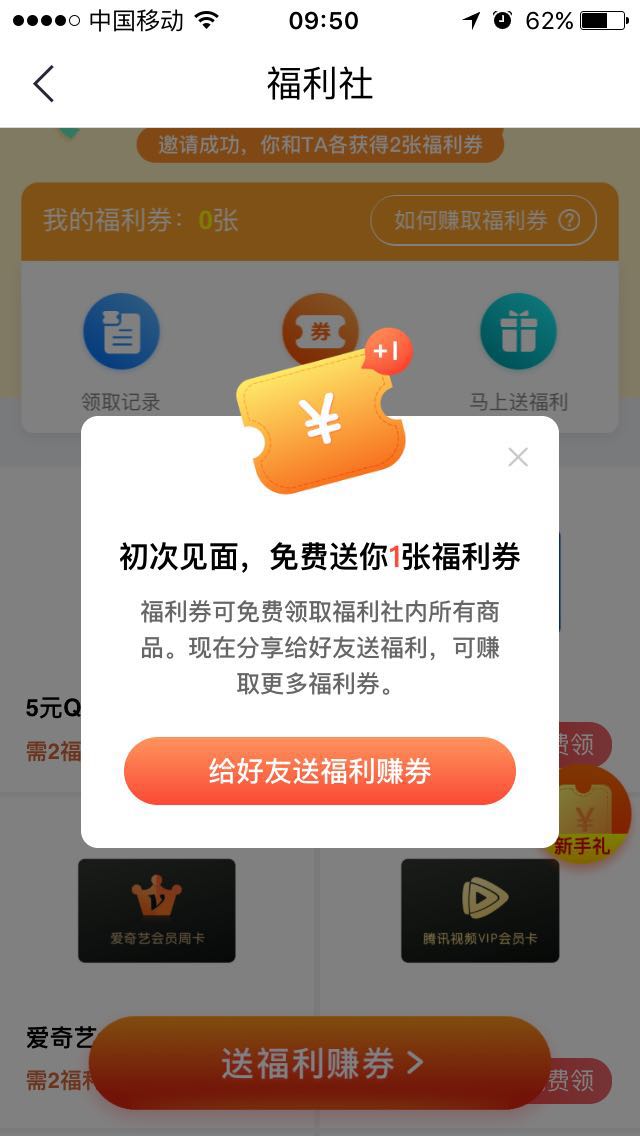Viewport: 640px width, 1136px height.
Task: Go back from 福利社 page
Action: tap(43, 84)
